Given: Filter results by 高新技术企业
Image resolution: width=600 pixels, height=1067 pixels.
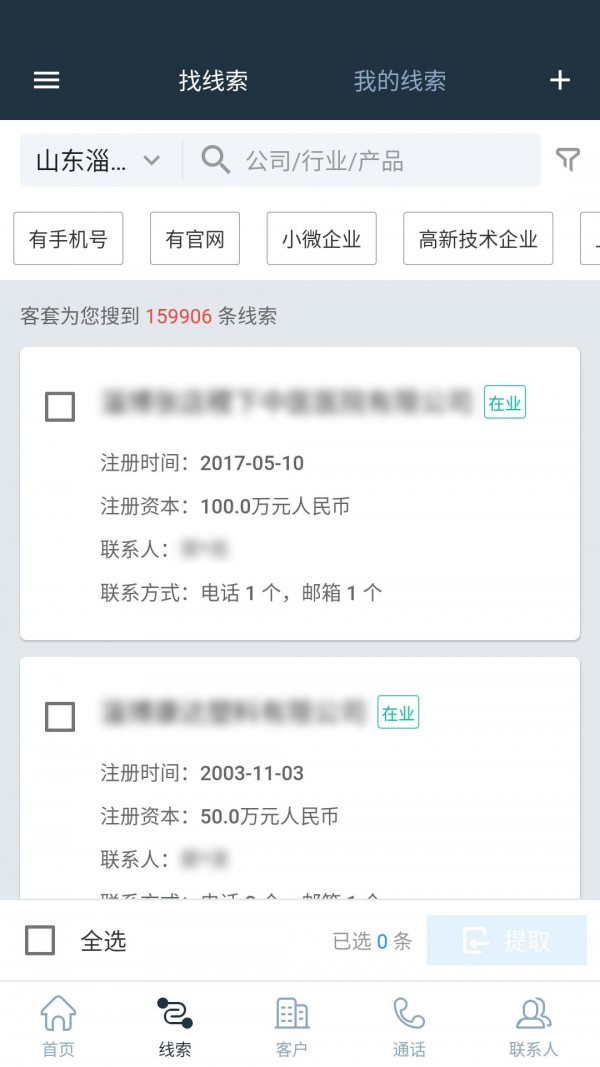Looking at the screenshot, I should pyautogui.click(x=478, y=239).
